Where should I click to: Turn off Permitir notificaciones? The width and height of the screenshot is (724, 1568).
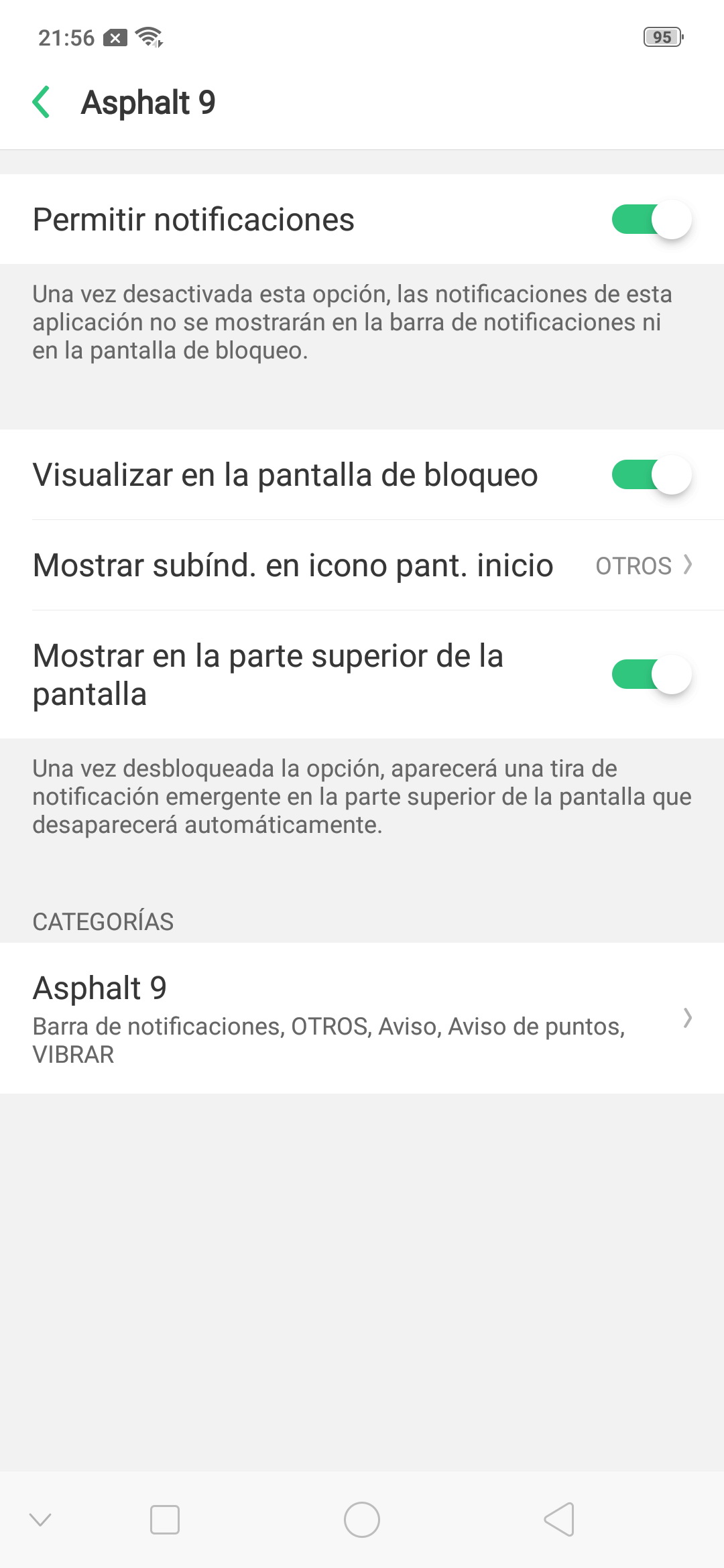click(651, 220)
